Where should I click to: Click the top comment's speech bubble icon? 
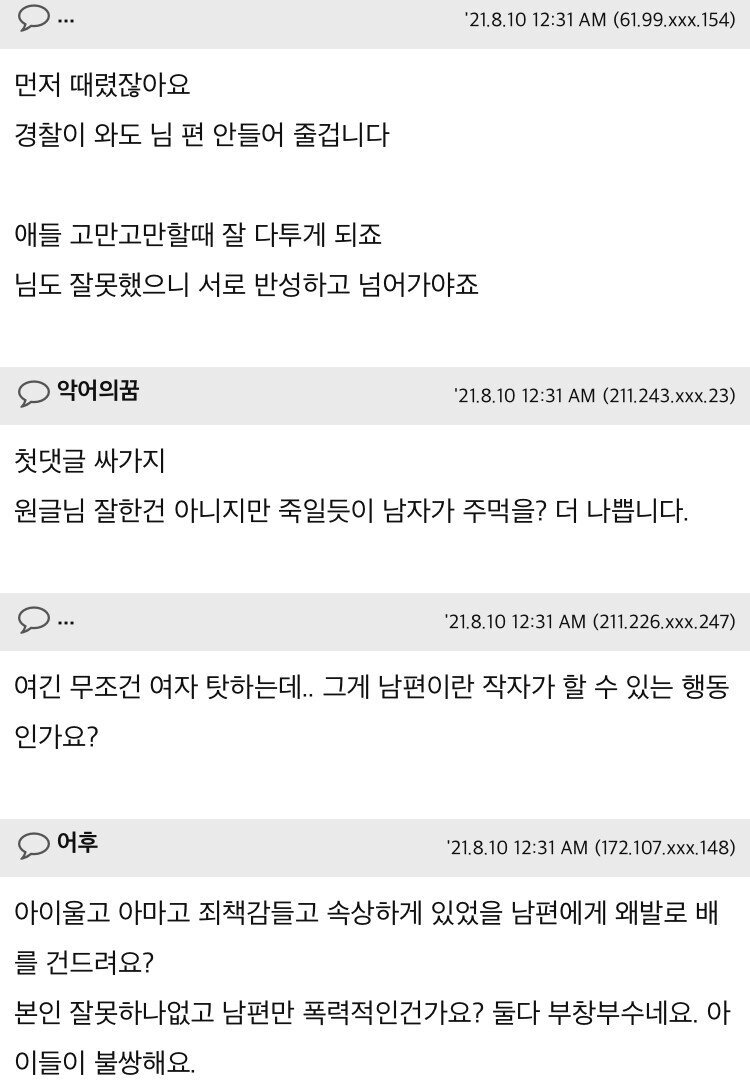[x=36, y=17]
